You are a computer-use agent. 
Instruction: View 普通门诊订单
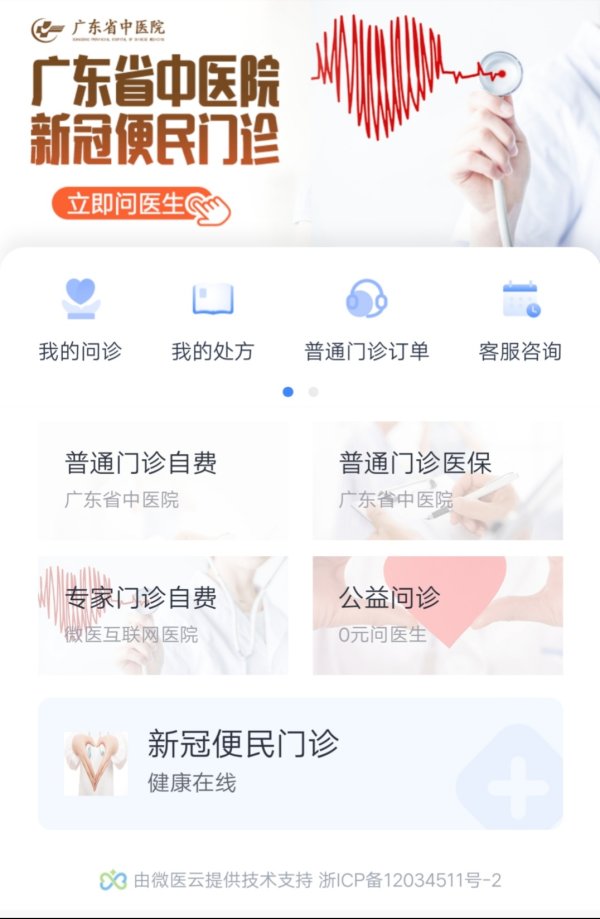366,320
